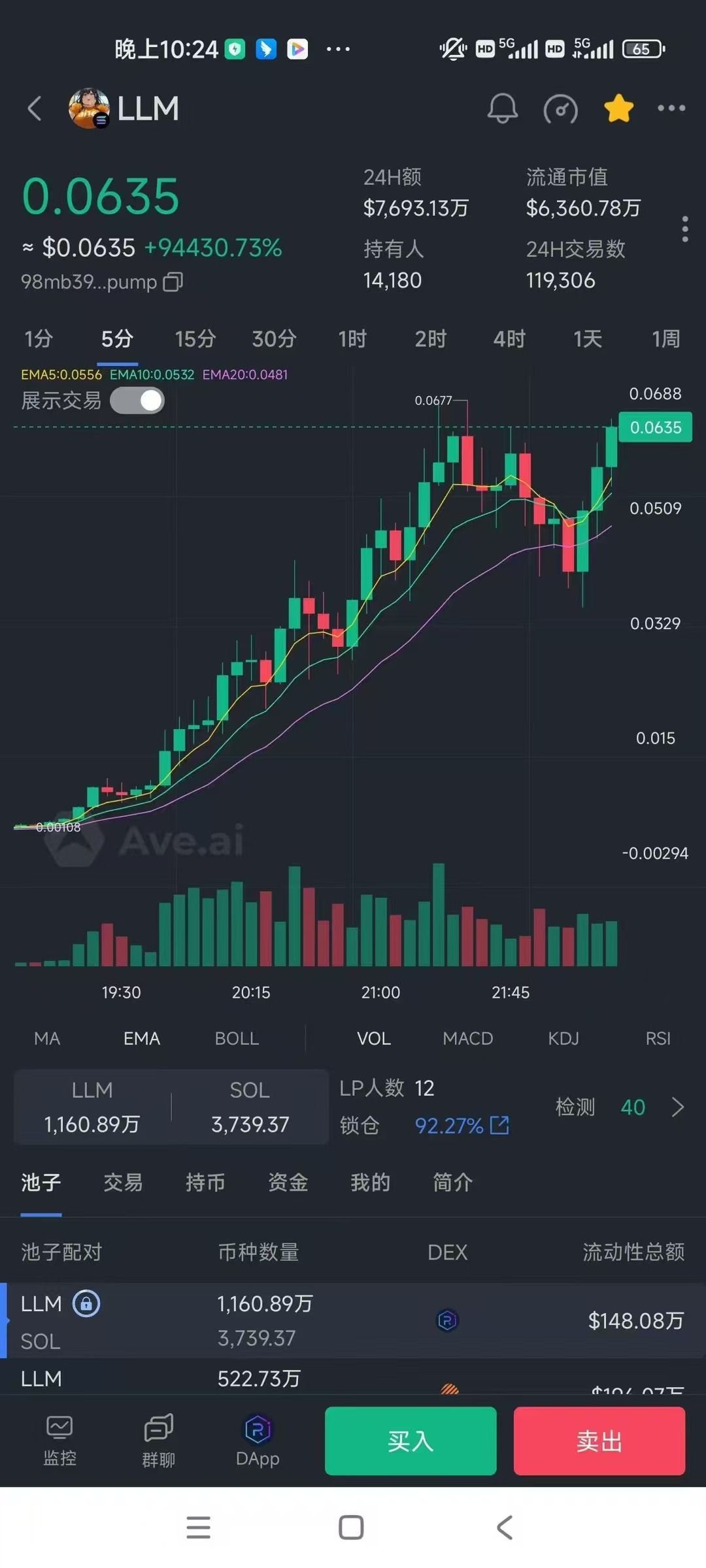Open the LLM/SOL pool row
This screenshot has width=706, height=1568.
353,1320
